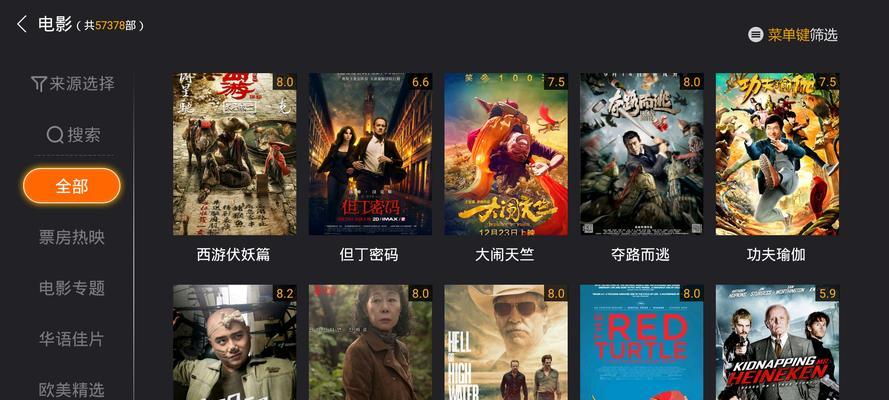Open 来源选择 source selection

click(72, 84)
